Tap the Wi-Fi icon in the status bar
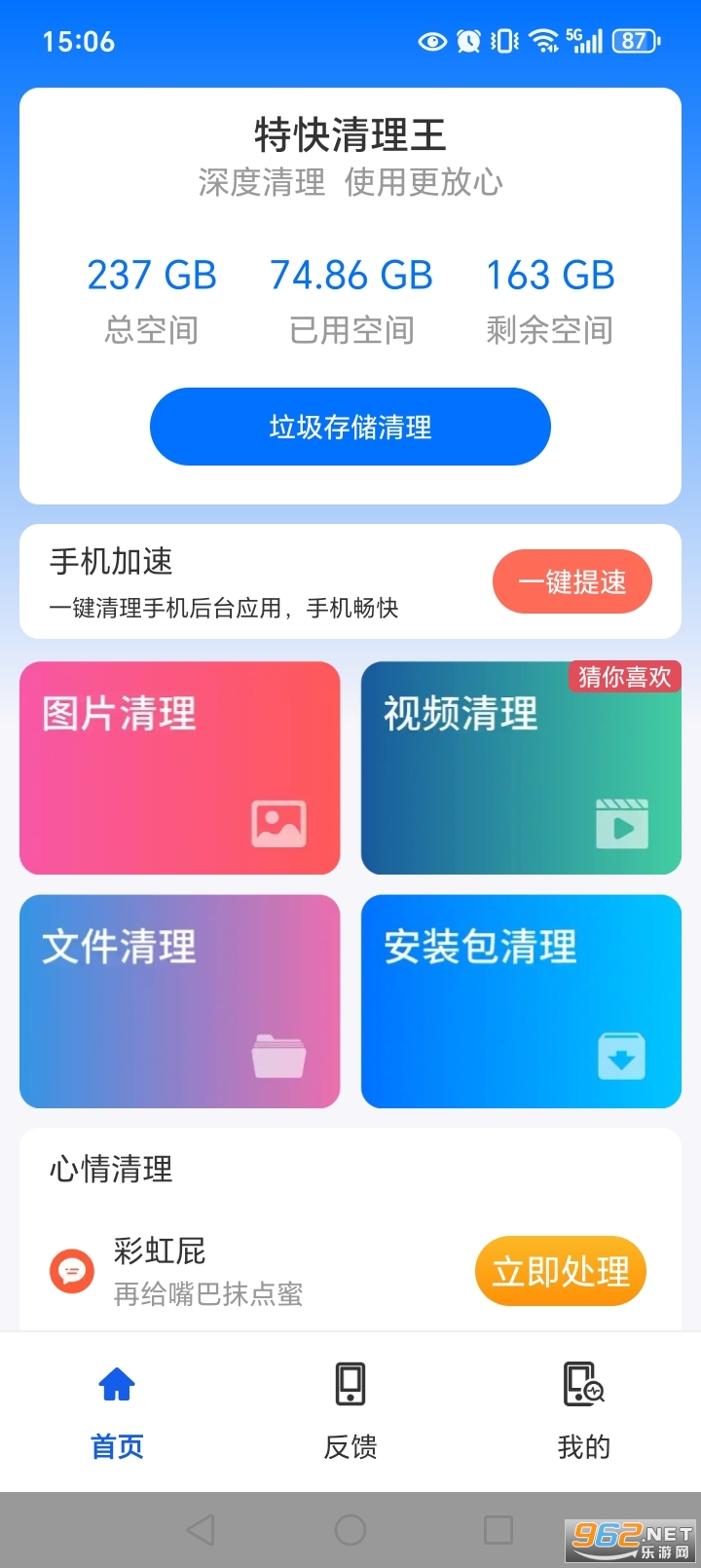 tap(542, 41)
